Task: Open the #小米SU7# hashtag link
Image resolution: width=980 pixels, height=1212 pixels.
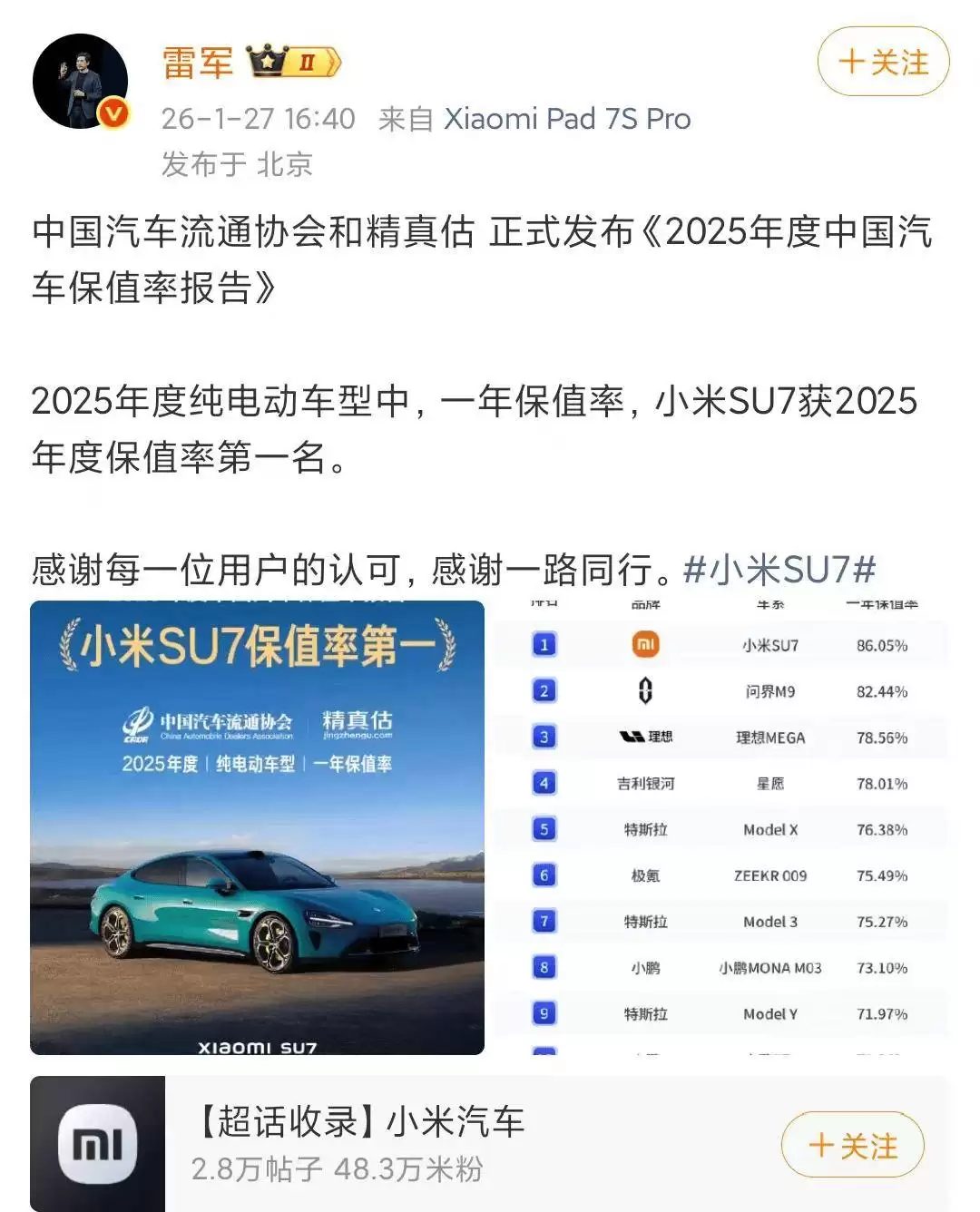Action: click(779, 571)
